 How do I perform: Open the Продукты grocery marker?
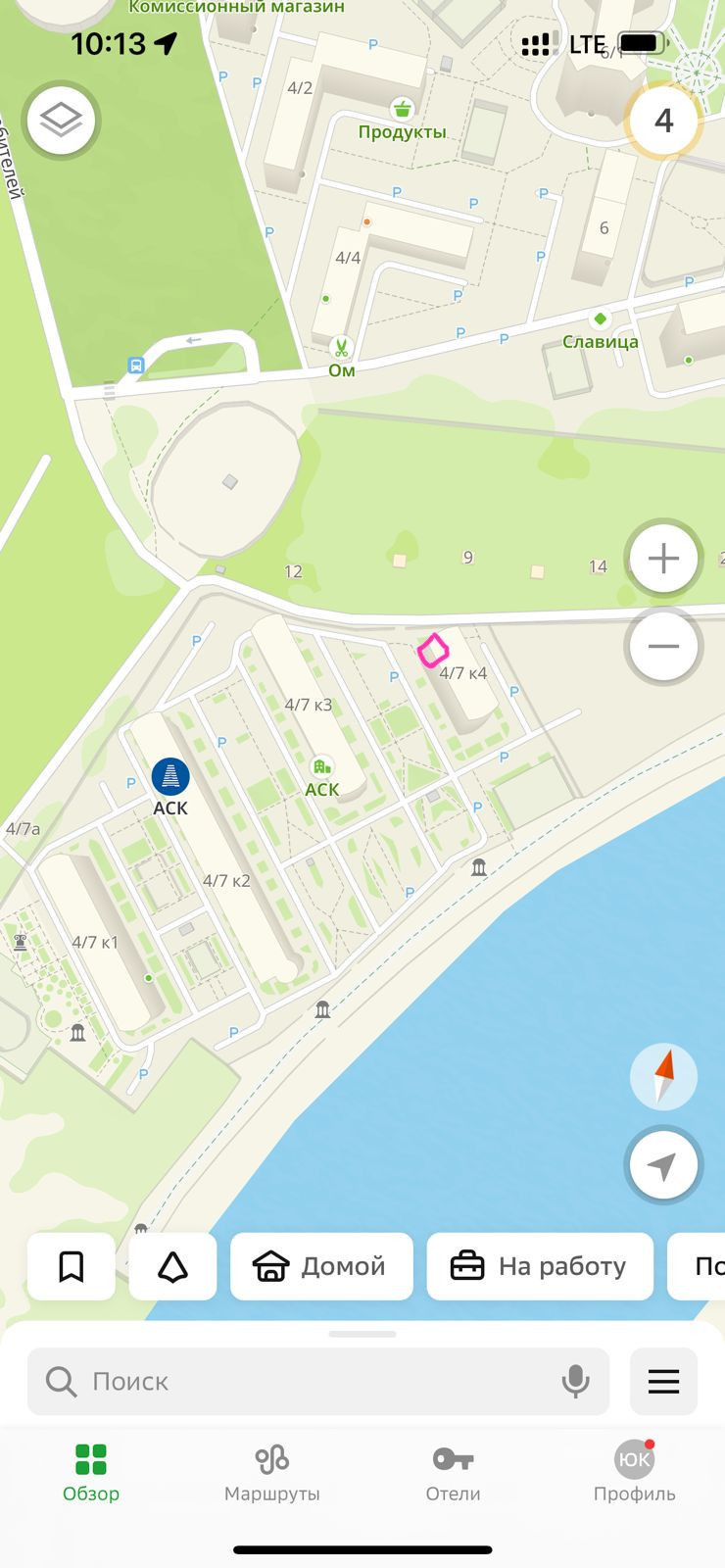402,109
